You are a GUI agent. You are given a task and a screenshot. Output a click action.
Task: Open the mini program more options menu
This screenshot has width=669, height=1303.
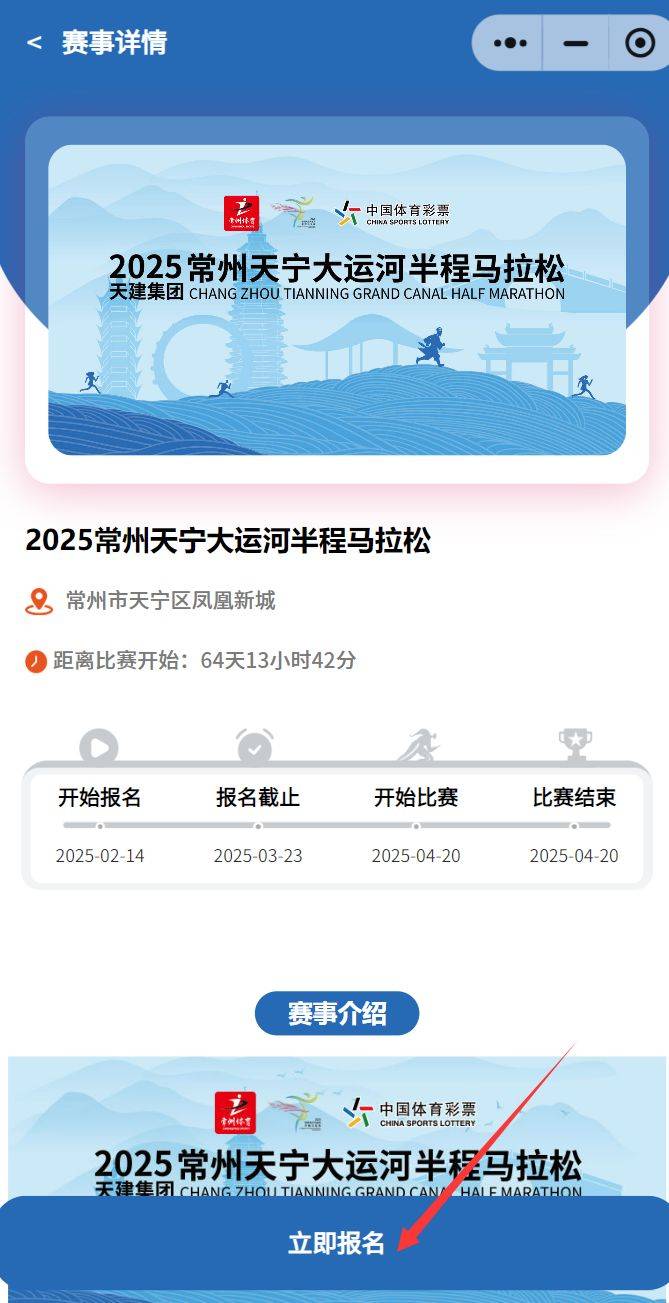pyautogui.click(x=510, y=43)
